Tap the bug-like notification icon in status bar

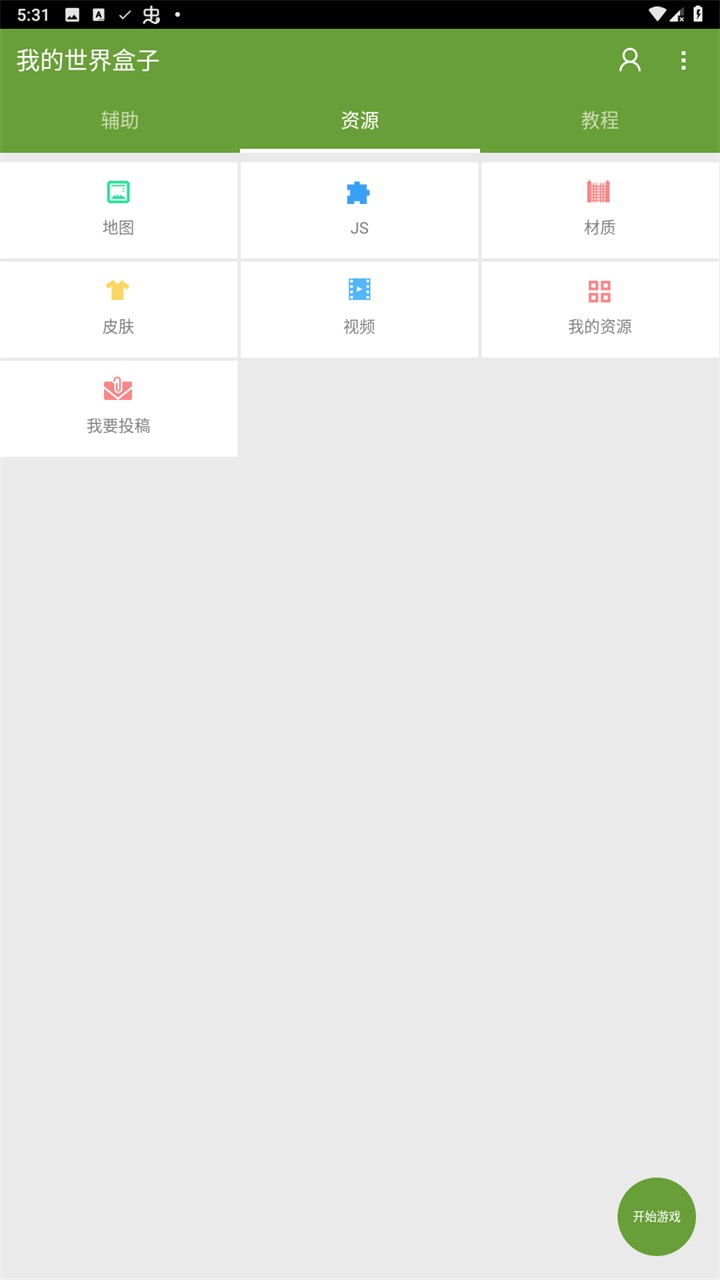click(x=151, y=15)
